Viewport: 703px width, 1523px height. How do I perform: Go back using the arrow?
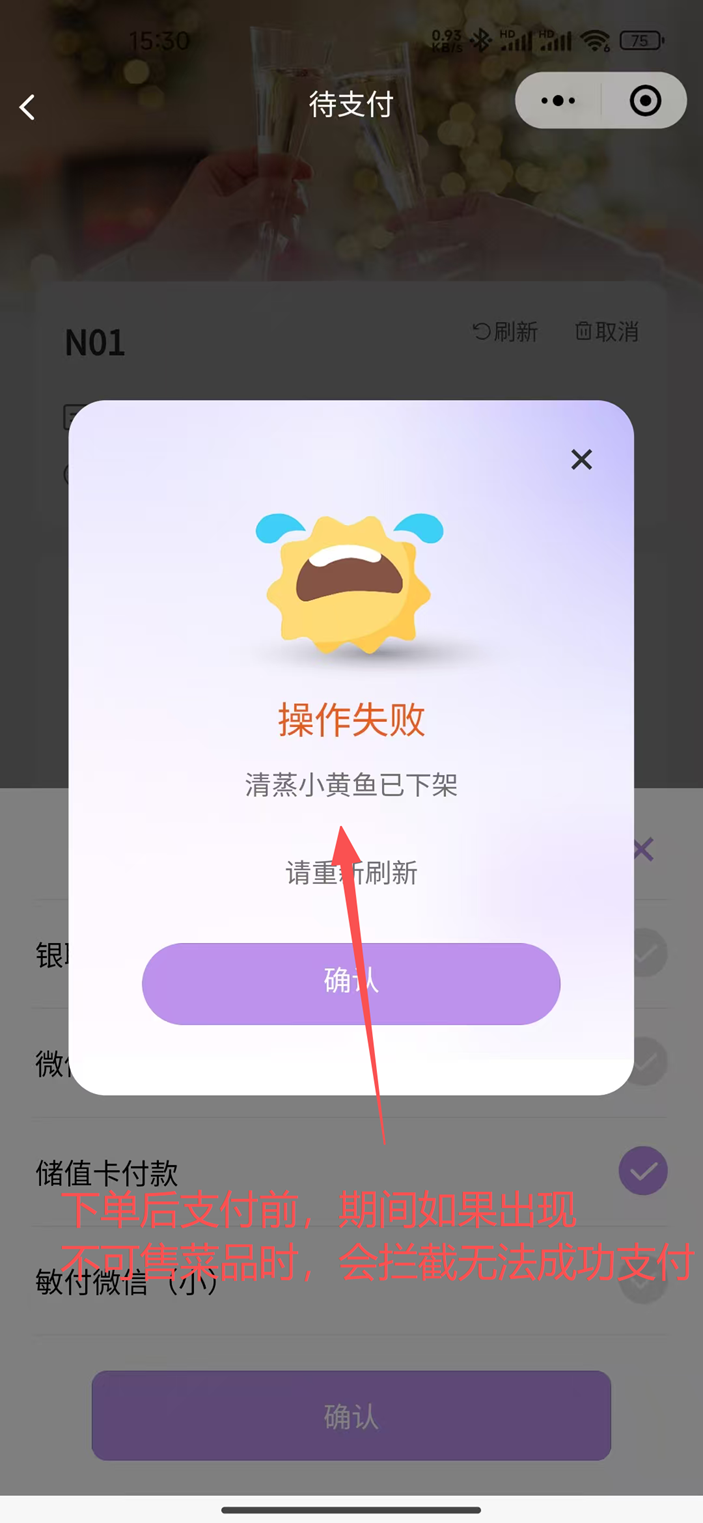pyautogui.click(x=28, y=107)
